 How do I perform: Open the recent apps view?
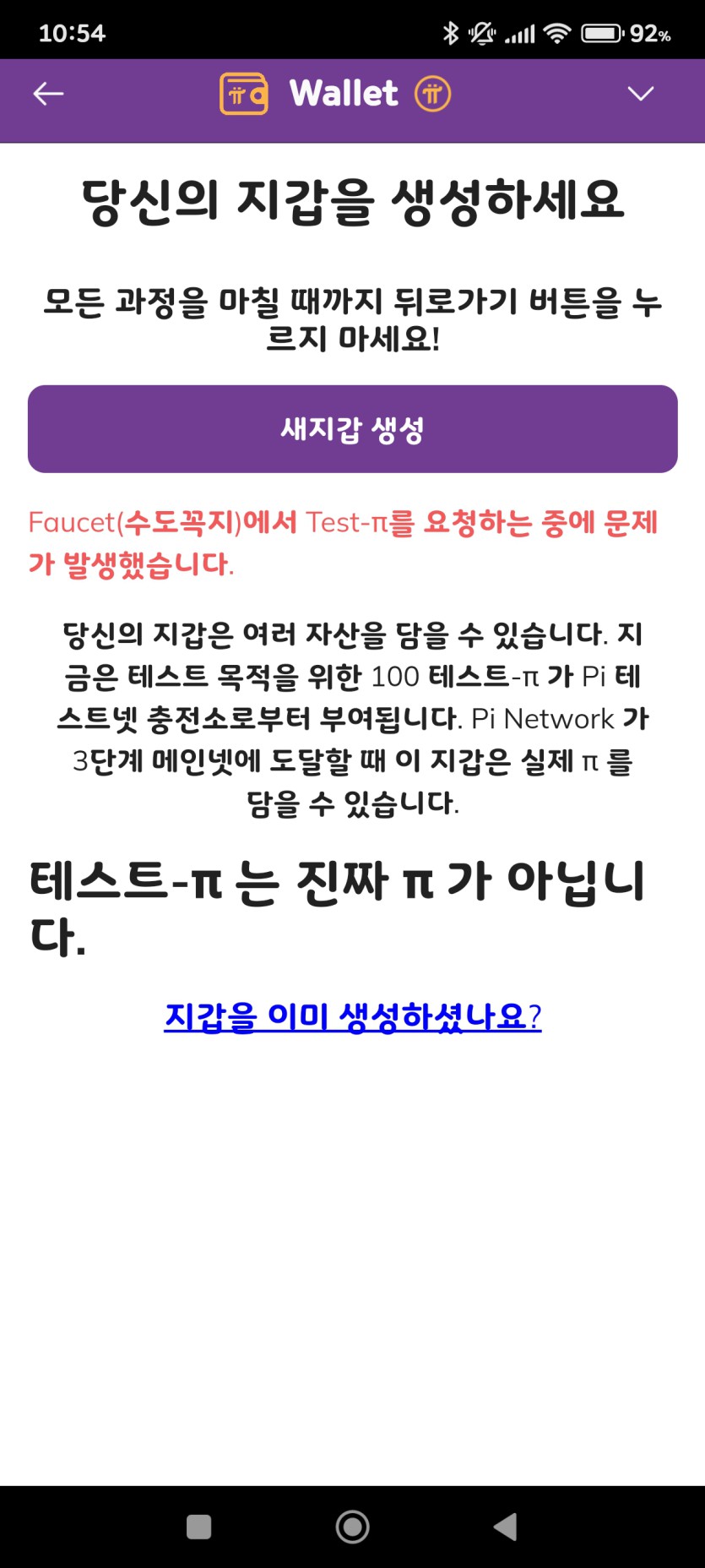coord(198,1527)
